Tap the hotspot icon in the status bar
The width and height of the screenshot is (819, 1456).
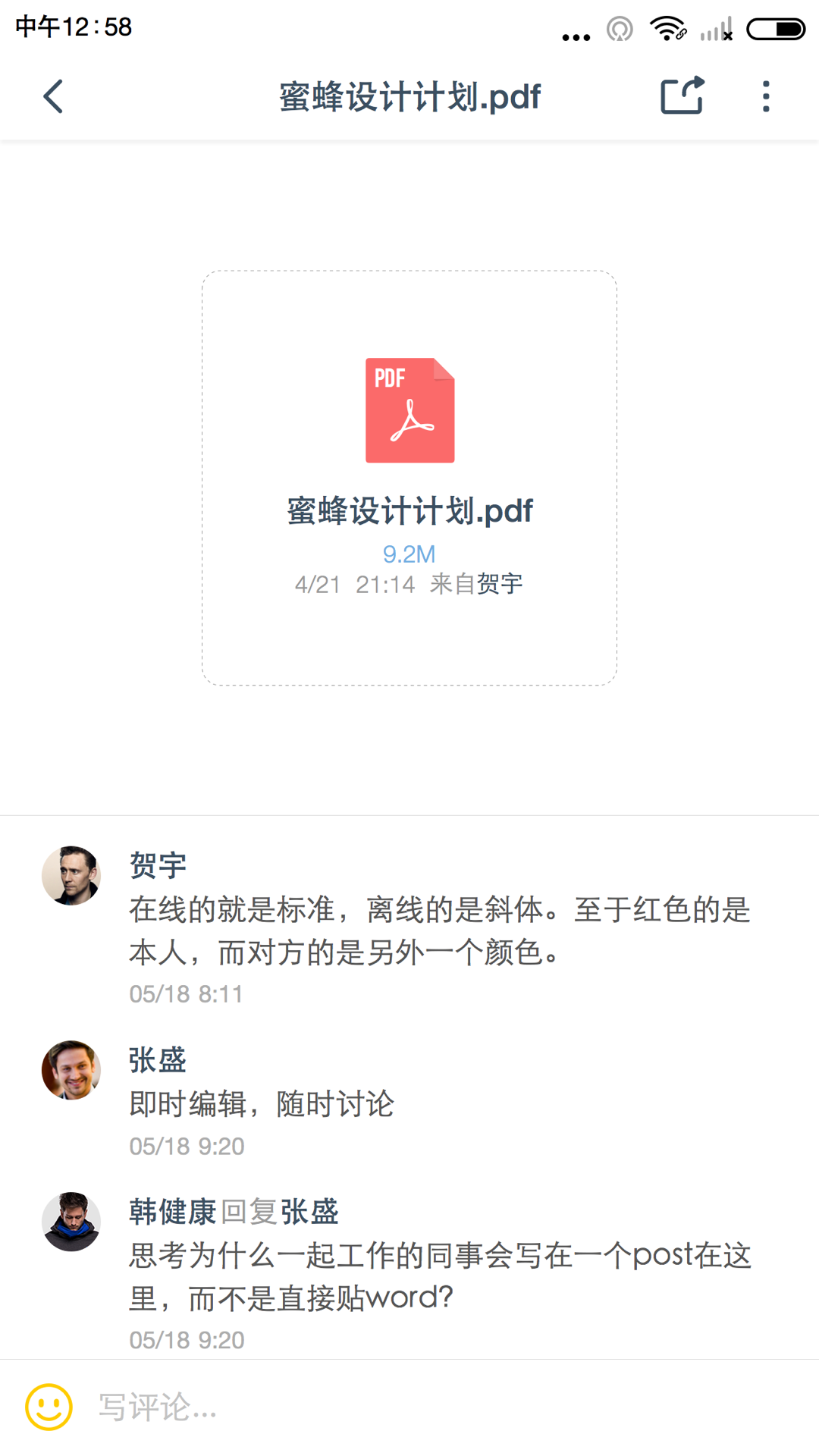[619, 29]
